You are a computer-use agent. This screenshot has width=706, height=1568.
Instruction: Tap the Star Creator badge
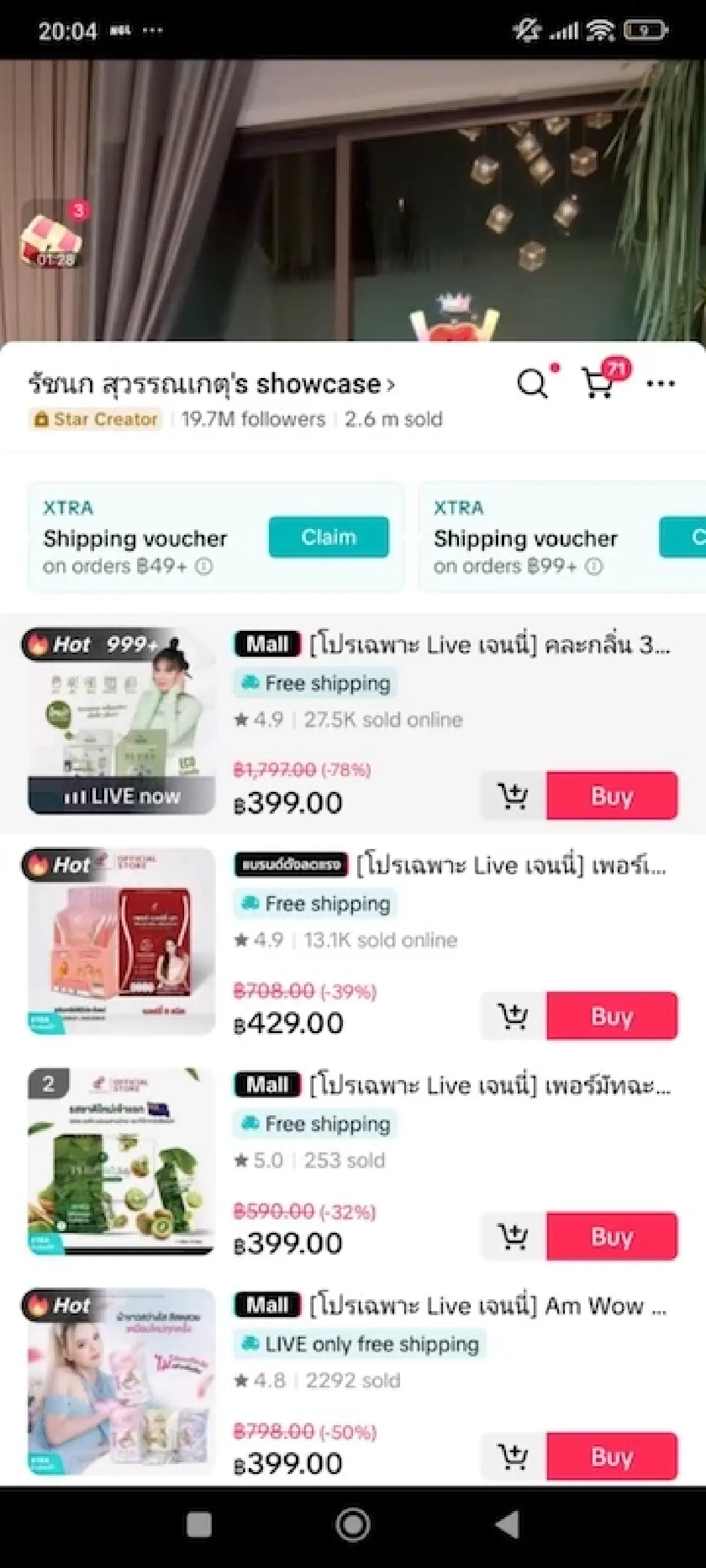pyautogui.click(x=98, y=419)
